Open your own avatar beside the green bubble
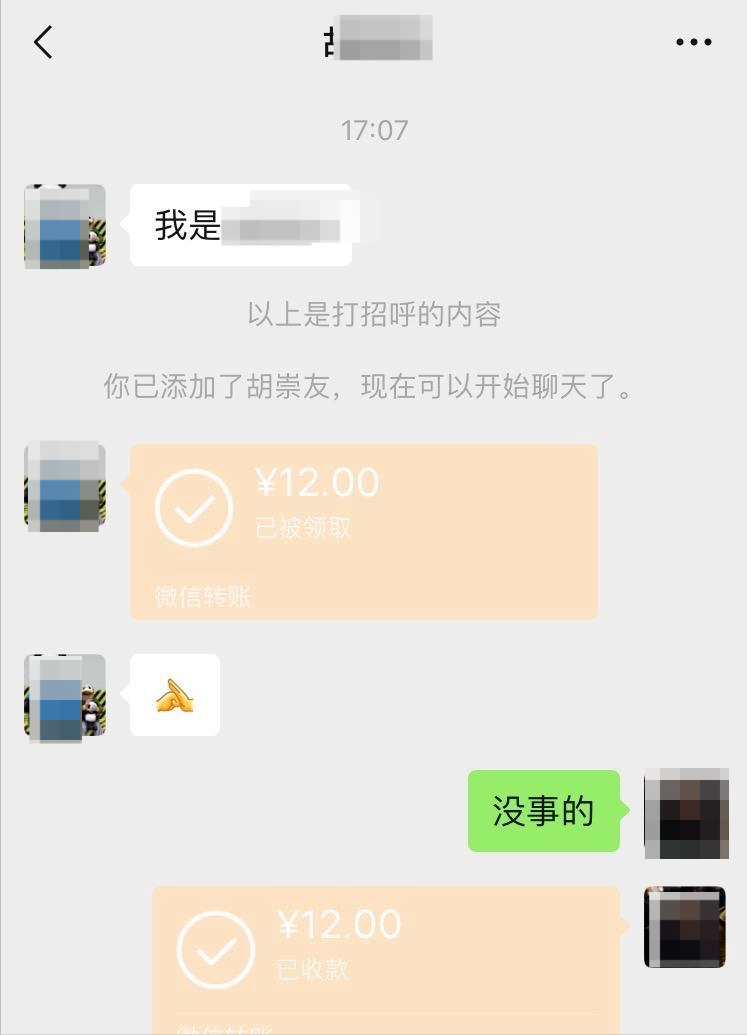Viewport: 747px width, 1035px height. click(x=685, y=812)
